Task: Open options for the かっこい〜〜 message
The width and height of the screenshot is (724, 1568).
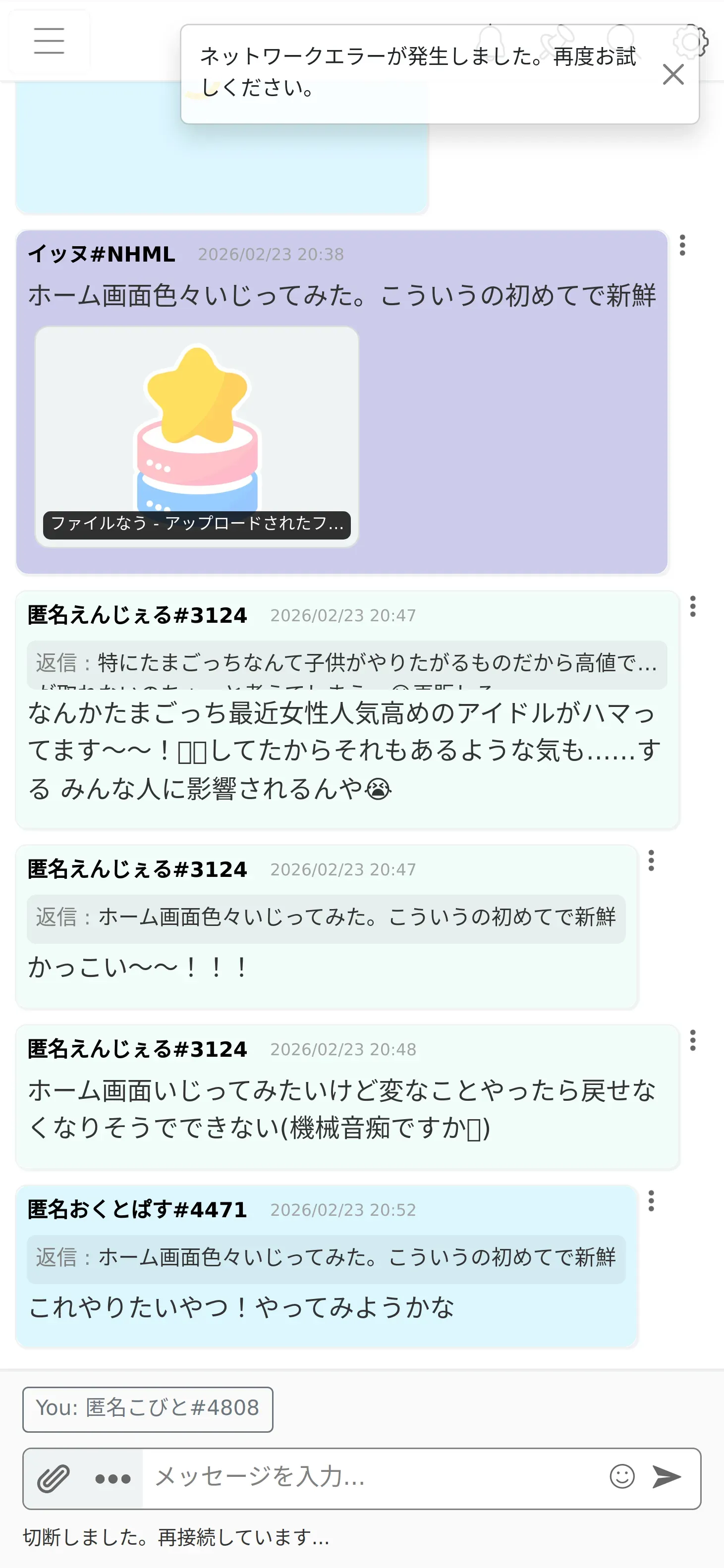Action: tap(651, 861)
